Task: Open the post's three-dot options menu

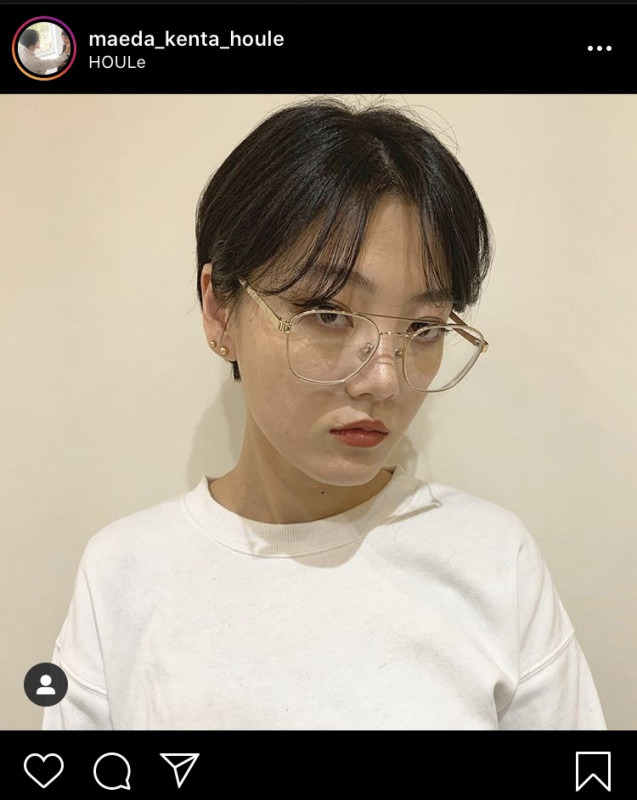Action: pos(599,49)
